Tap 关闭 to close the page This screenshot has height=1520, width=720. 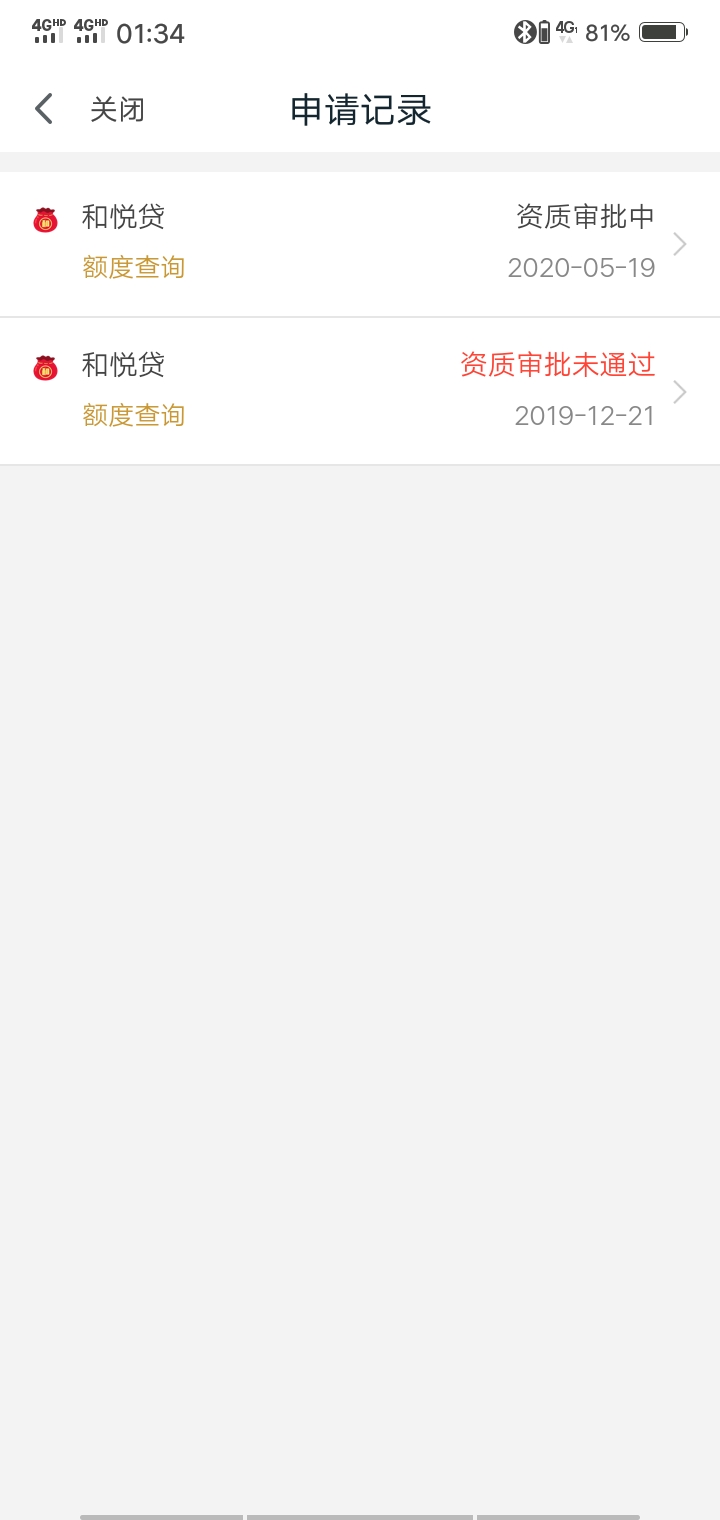[x=117, y=109]
